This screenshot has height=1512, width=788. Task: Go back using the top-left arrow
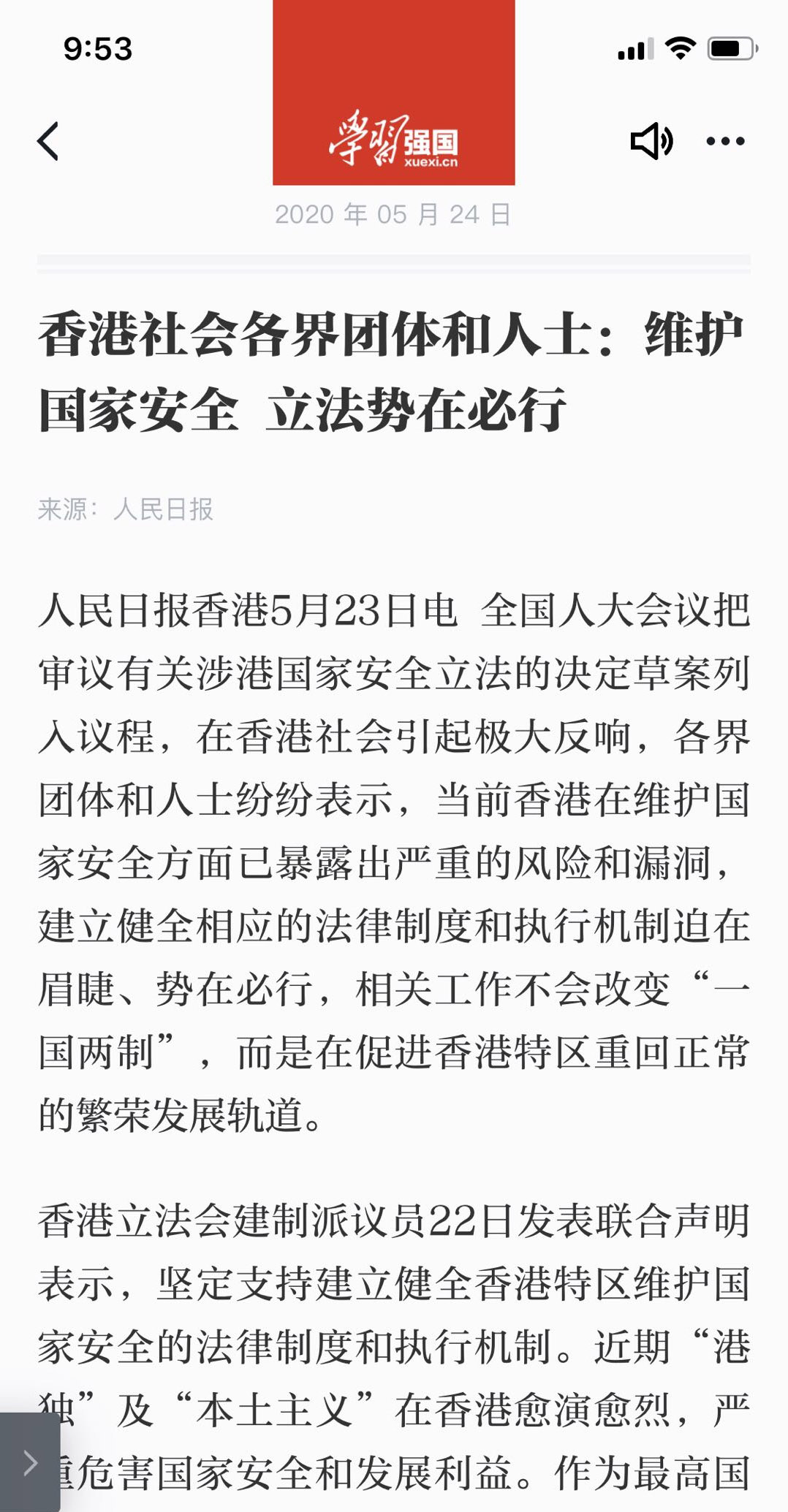tap(48, 141)
